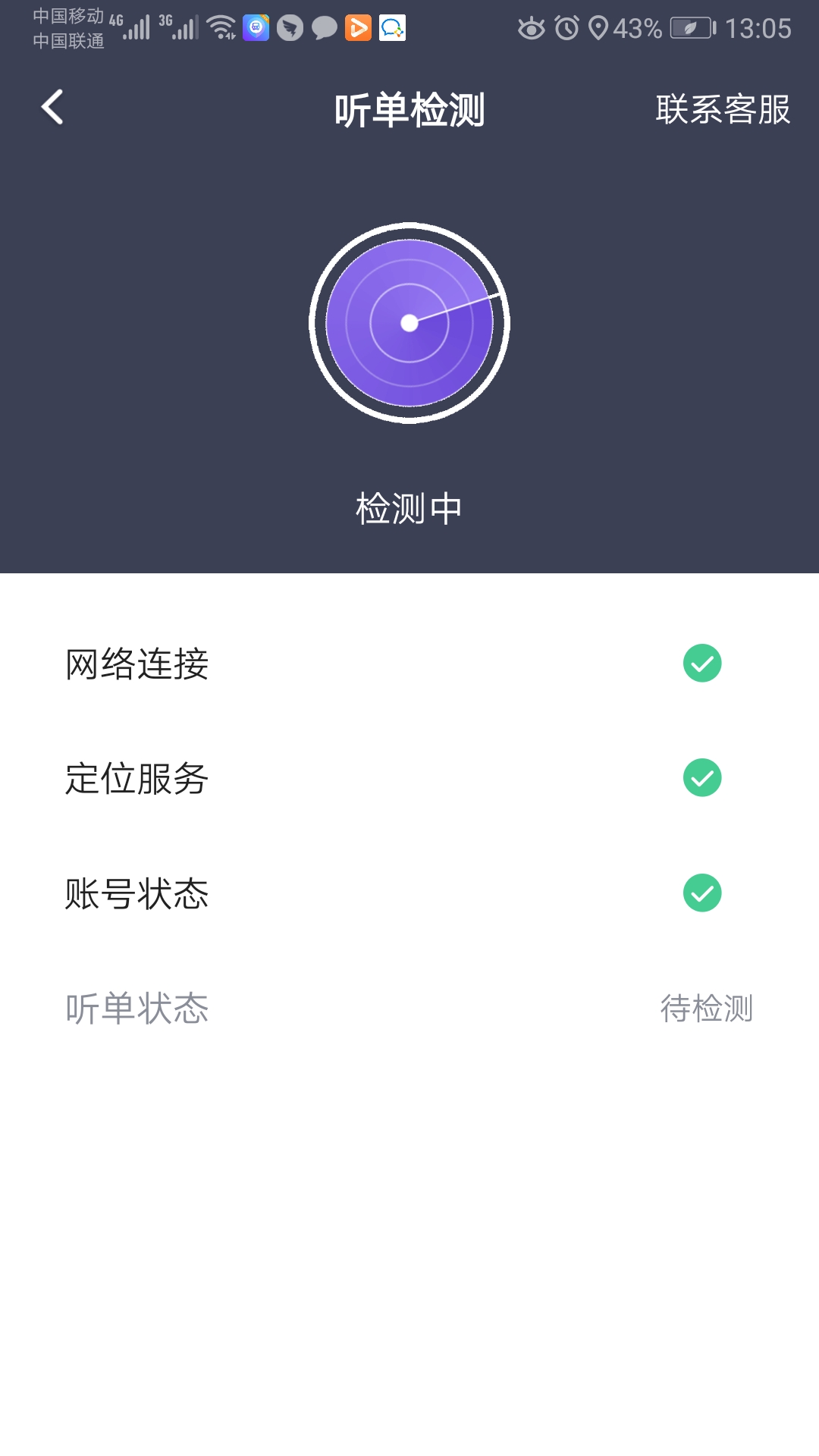
Task: Tap the orange video notification icon
Action: point(356,30)
